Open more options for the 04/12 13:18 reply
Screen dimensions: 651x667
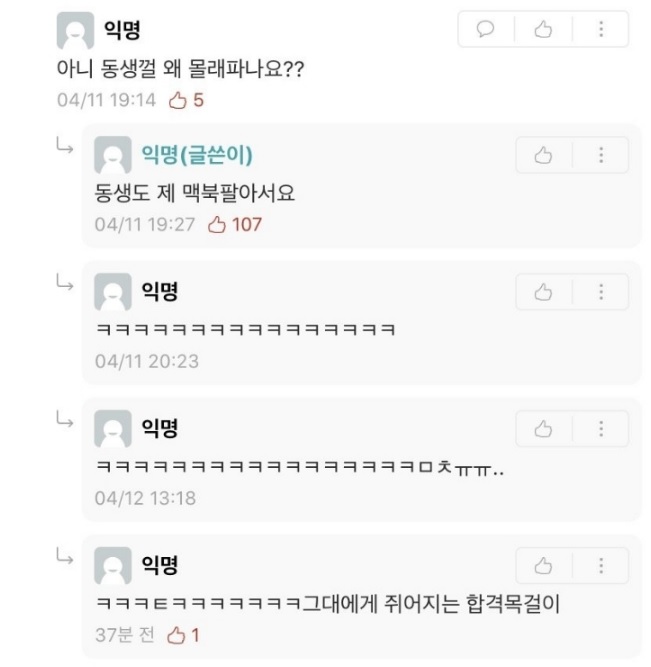[x=600, y=429]
